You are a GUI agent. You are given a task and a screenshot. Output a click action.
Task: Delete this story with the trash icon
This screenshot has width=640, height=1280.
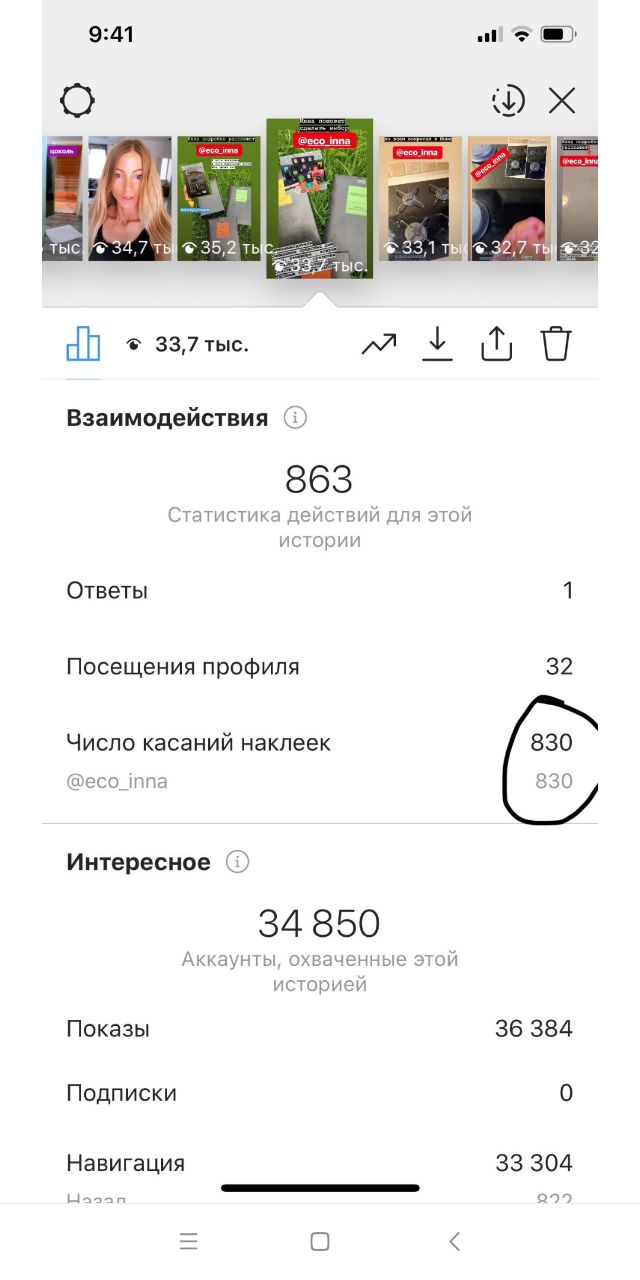[556, 344]
